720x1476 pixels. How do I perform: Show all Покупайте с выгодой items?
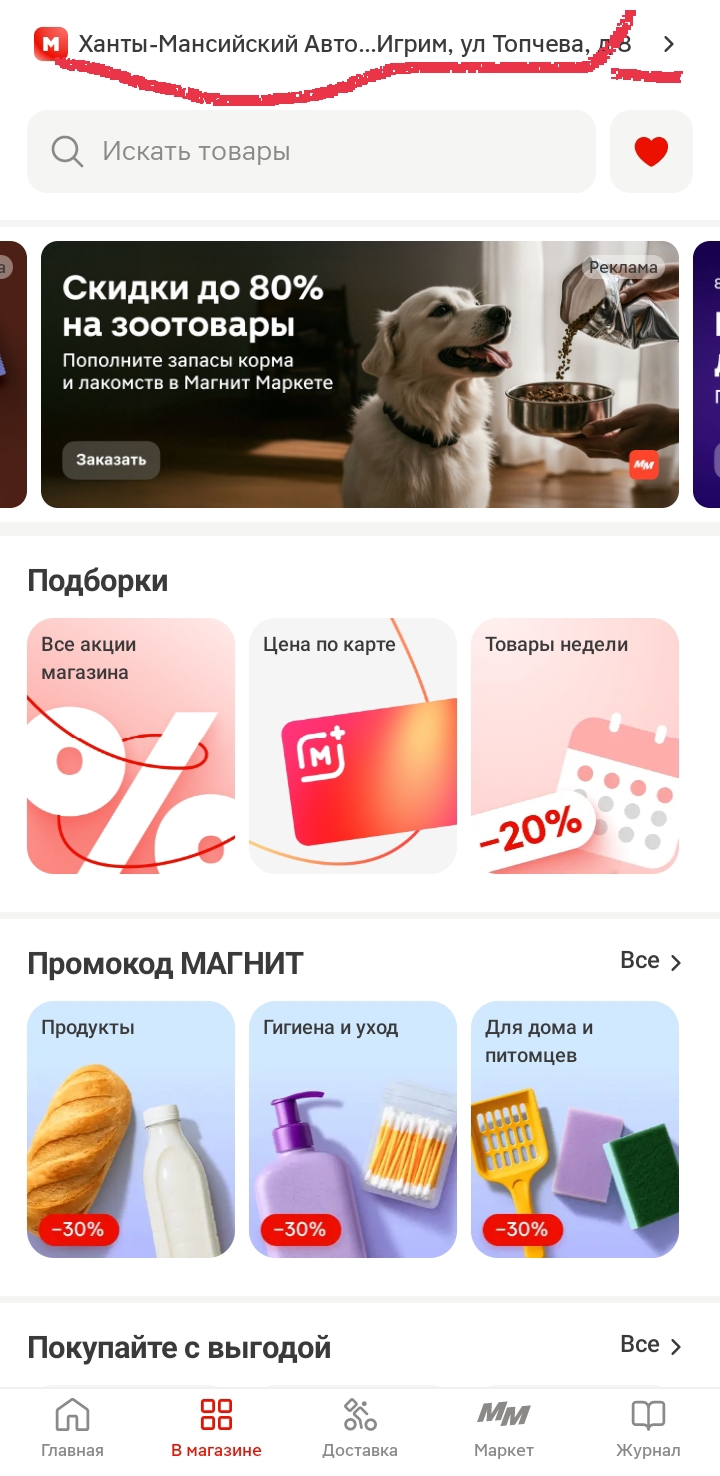651,1346
